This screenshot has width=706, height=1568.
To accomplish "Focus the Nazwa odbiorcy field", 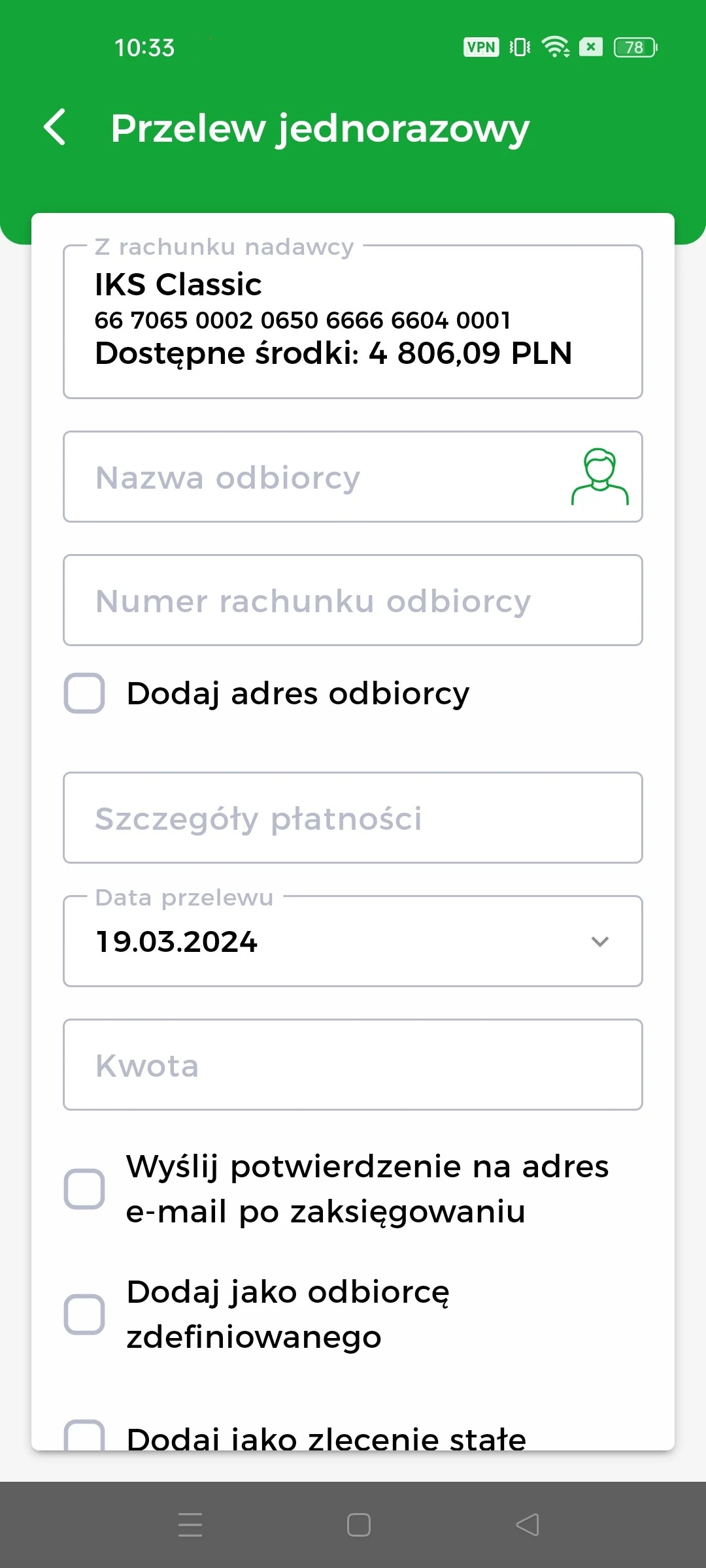I will point(314,477).
